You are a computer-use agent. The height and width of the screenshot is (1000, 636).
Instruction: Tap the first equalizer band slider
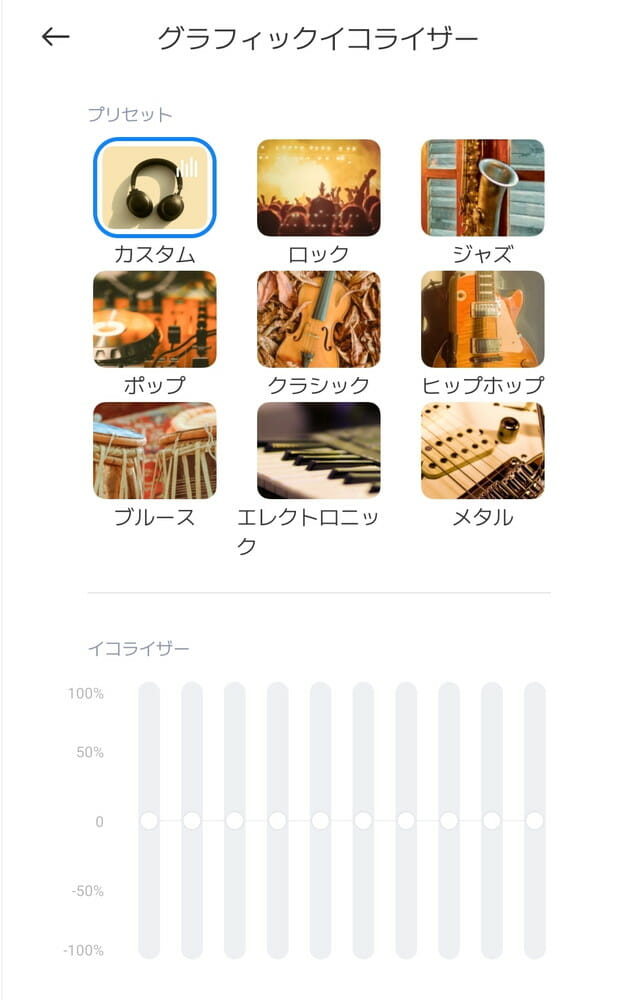(149, 821)
